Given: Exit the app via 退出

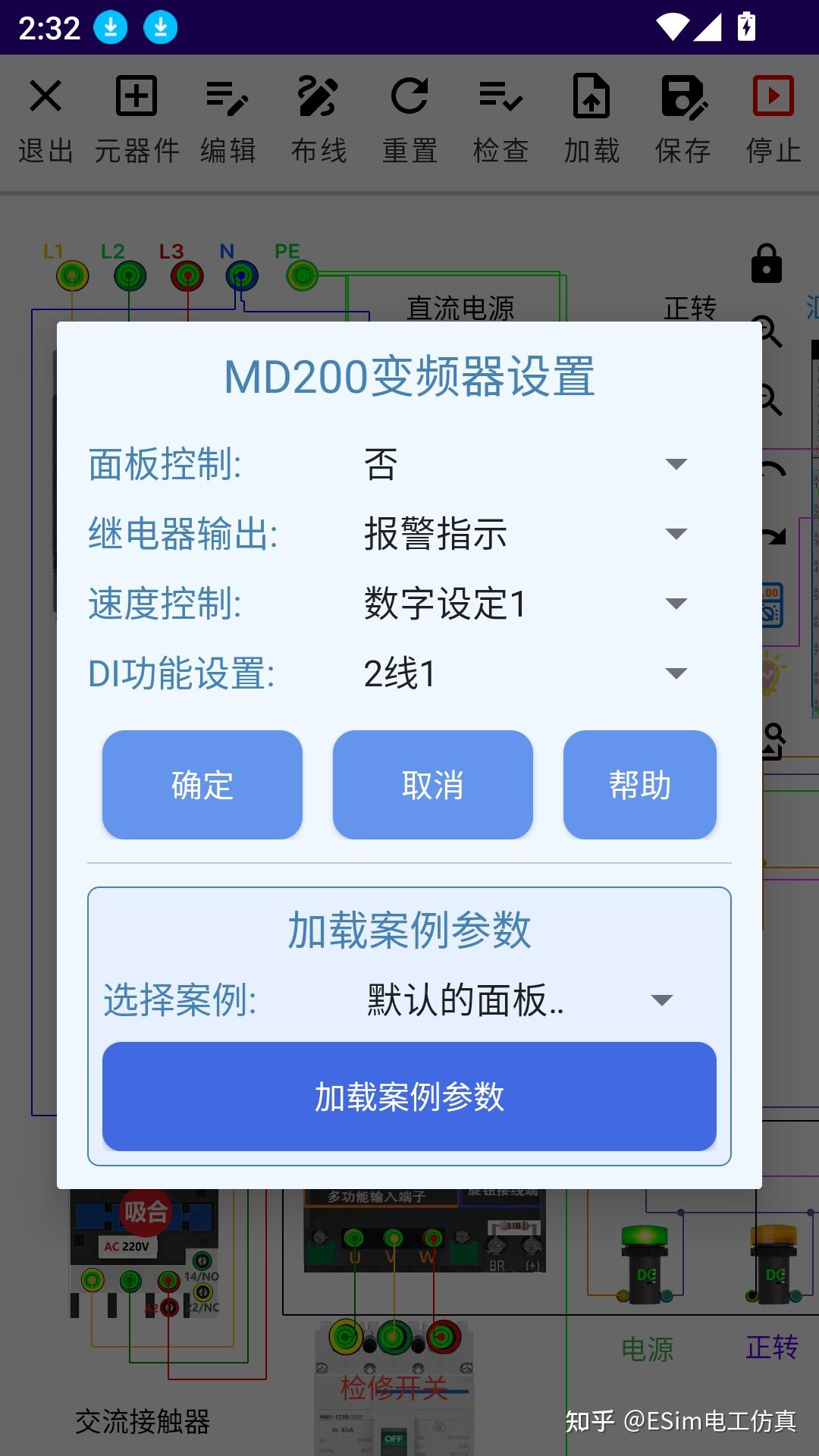Looking at the screenshot, I should pos(44,118).
